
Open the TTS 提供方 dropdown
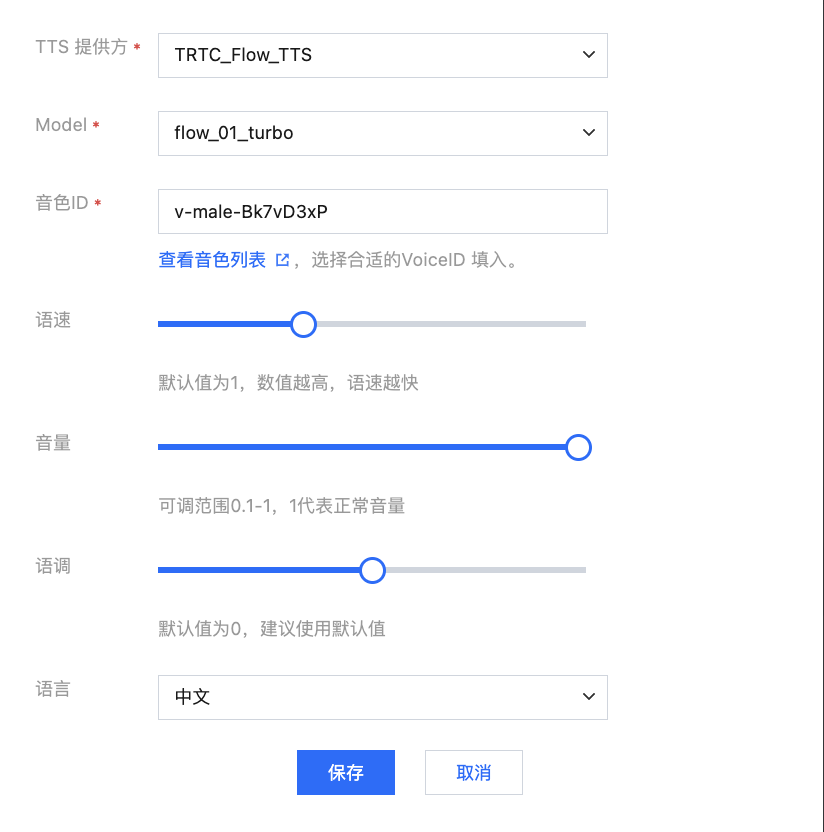pyautogui.click(x=382, y=55)
